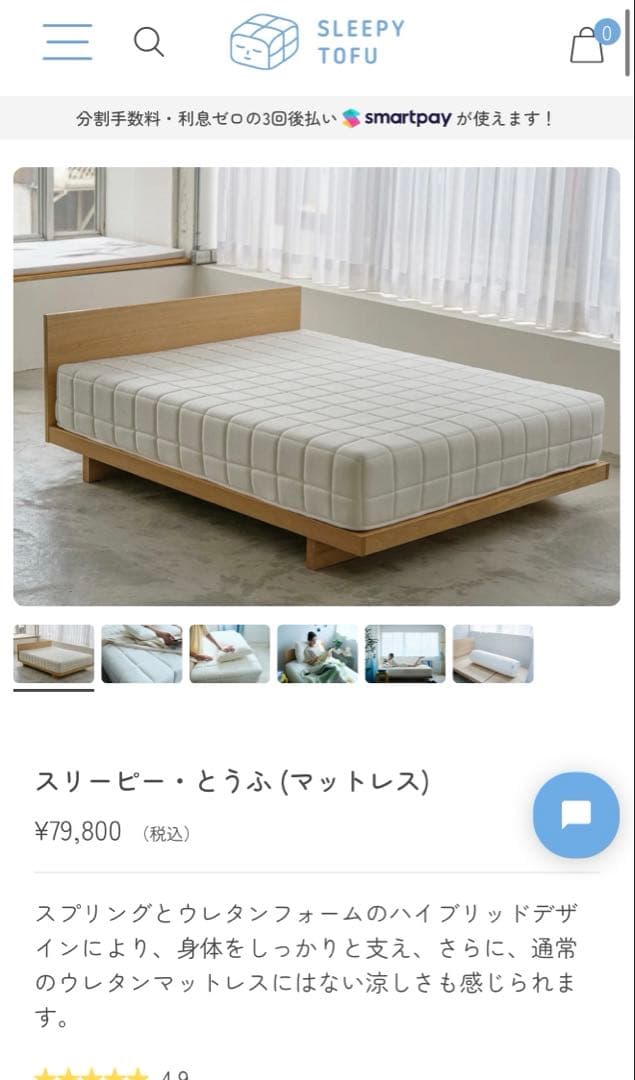635x1080 pixels.
Task: Open the hamburger navigation menu
Action: 68,42
